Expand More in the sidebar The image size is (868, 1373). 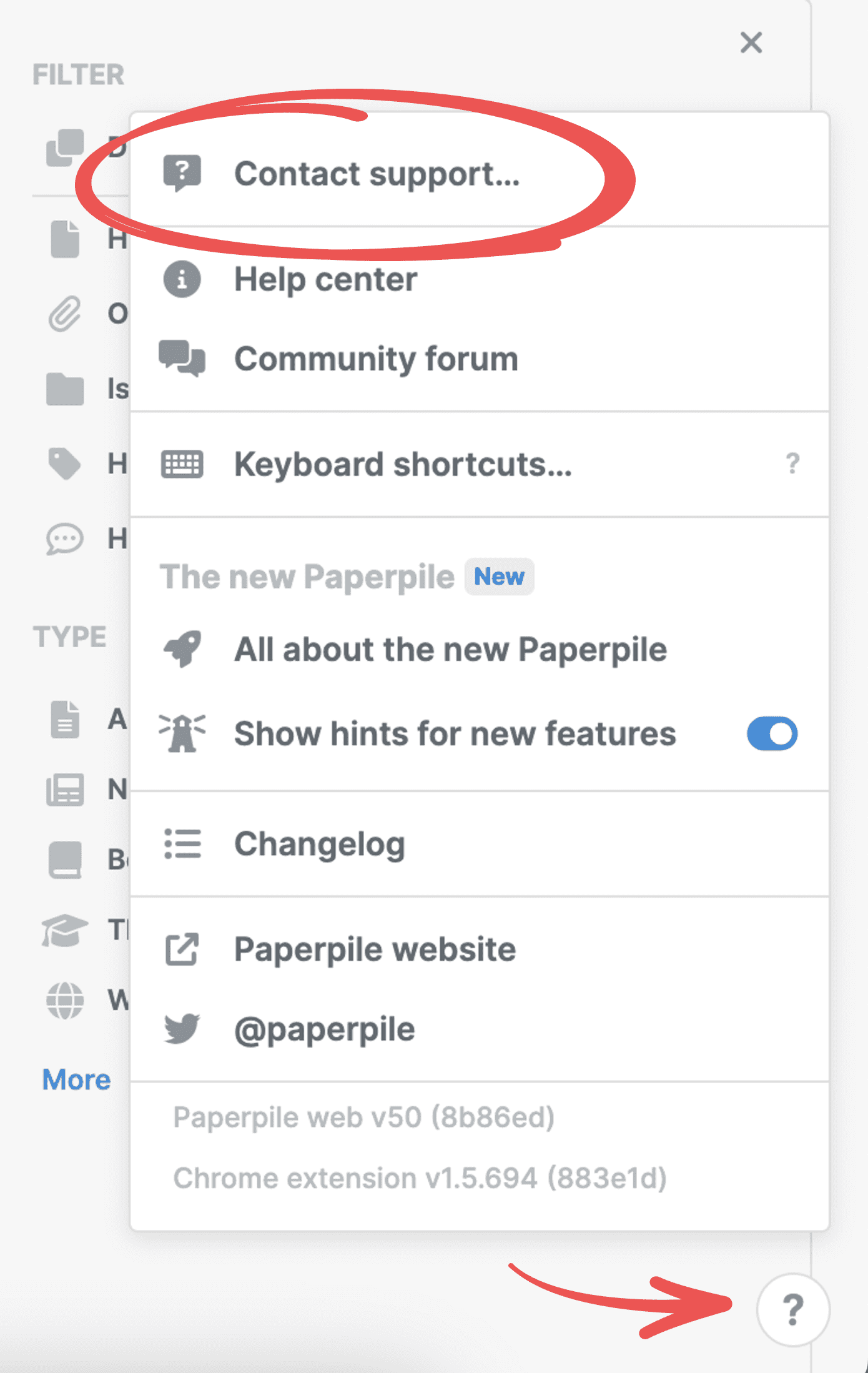(x=76, y=1079)
